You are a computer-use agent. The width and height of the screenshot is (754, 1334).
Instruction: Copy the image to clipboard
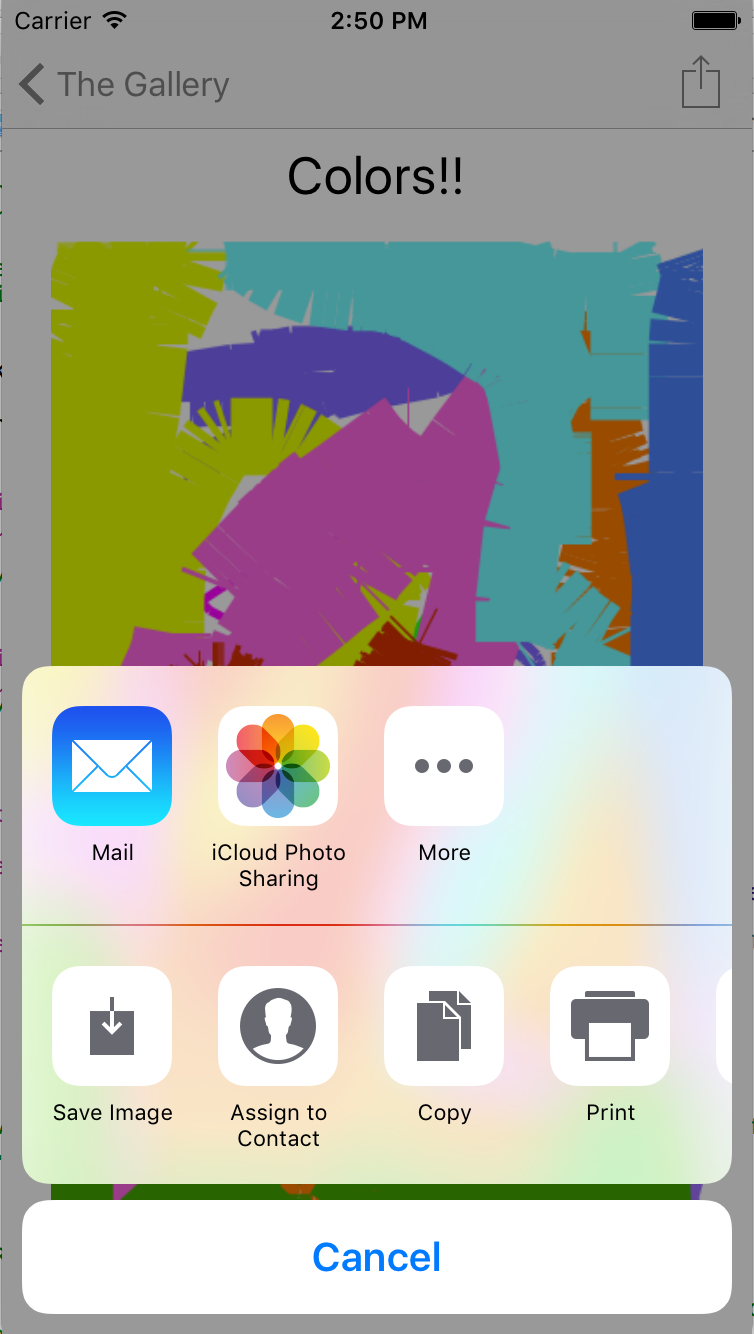pyautogui.click(x=444, y=1026)
